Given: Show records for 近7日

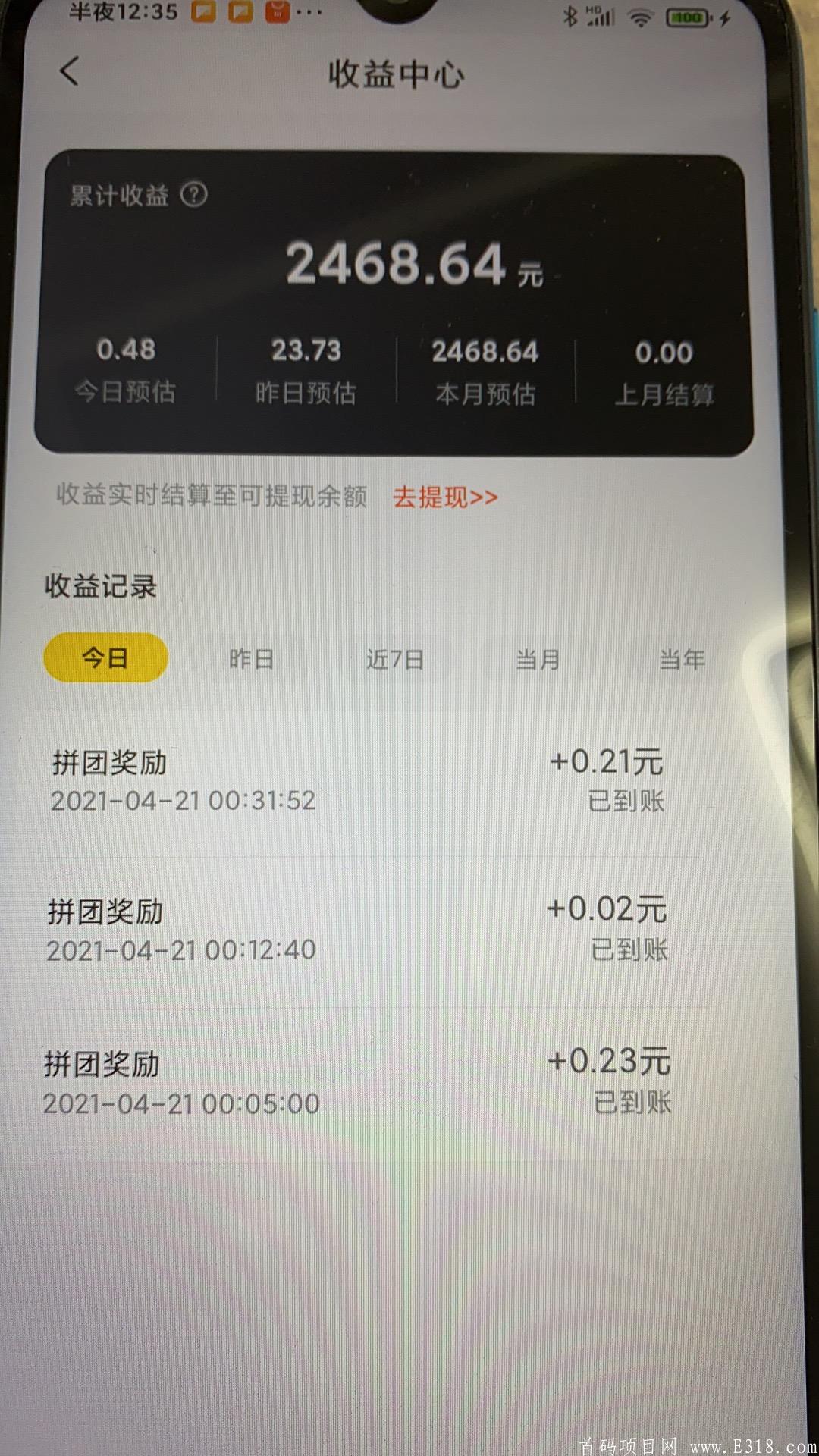Looking at the screenshot, I should click(394, 659).
